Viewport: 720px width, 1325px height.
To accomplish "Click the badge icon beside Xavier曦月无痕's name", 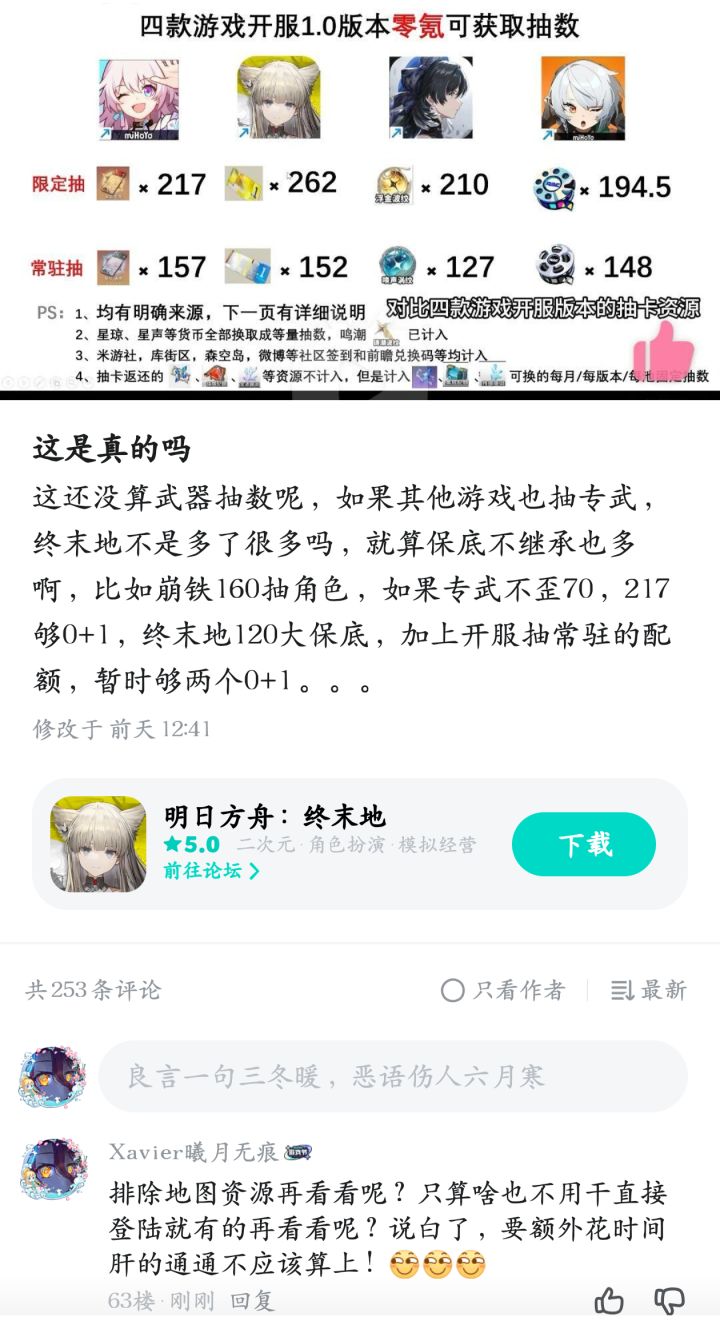I will [x=300, y=1152].
